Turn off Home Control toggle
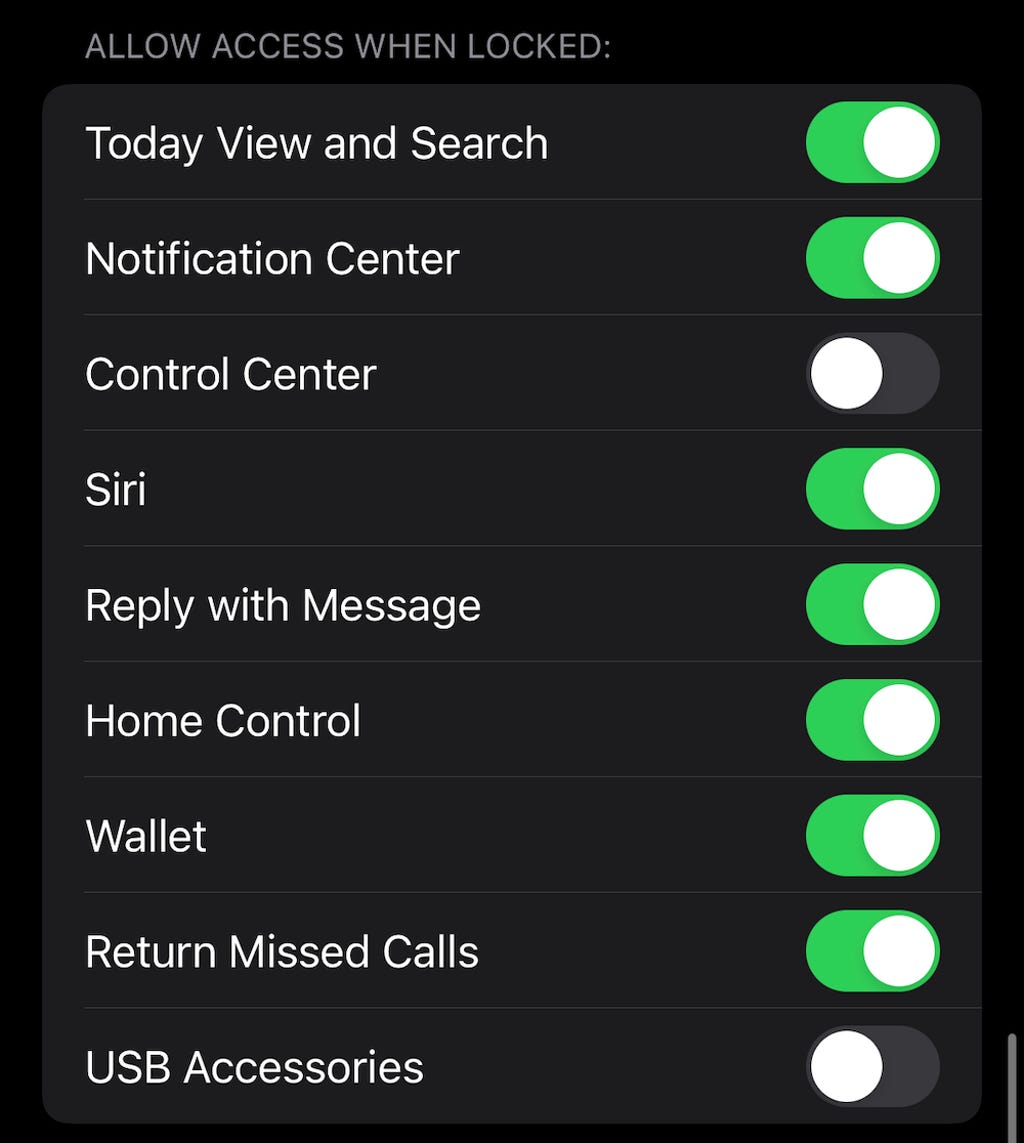 (x=872, y=720)
